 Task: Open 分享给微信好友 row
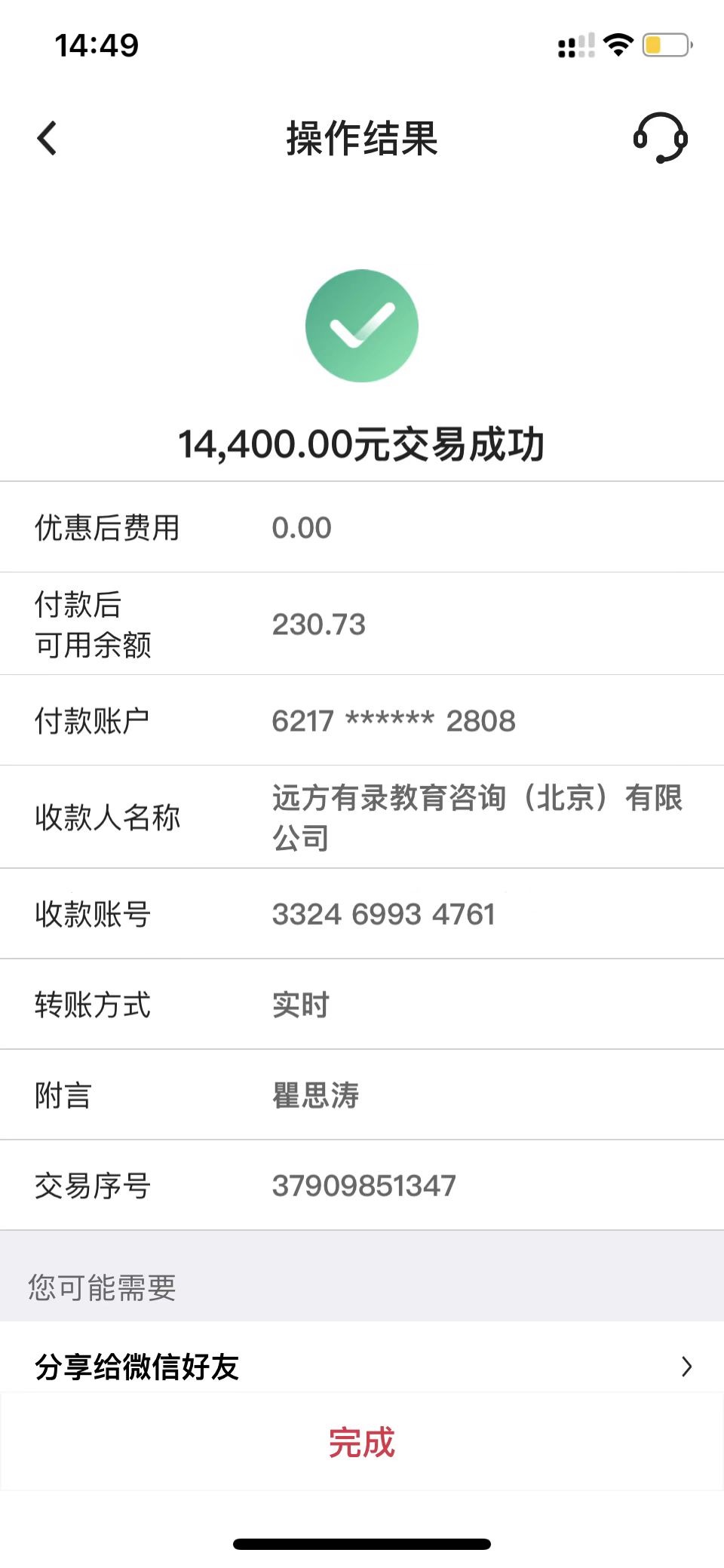[x=362, y=1366]
